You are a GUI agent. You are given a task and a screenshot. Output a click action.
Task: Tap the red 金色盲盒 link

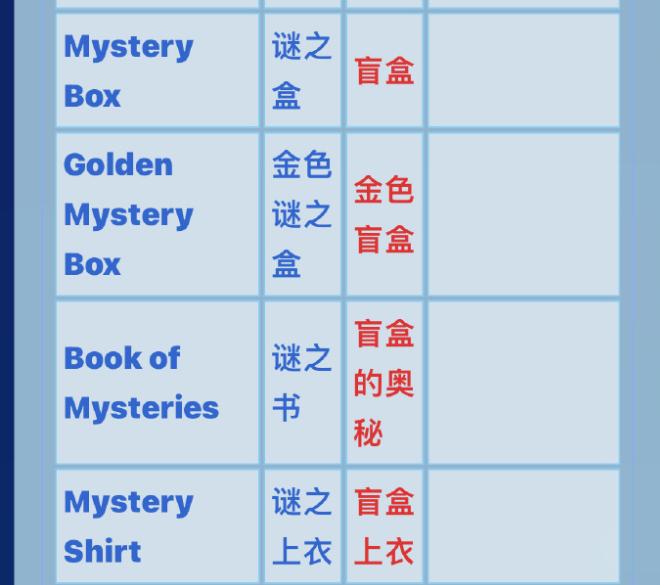pos(384,214)
